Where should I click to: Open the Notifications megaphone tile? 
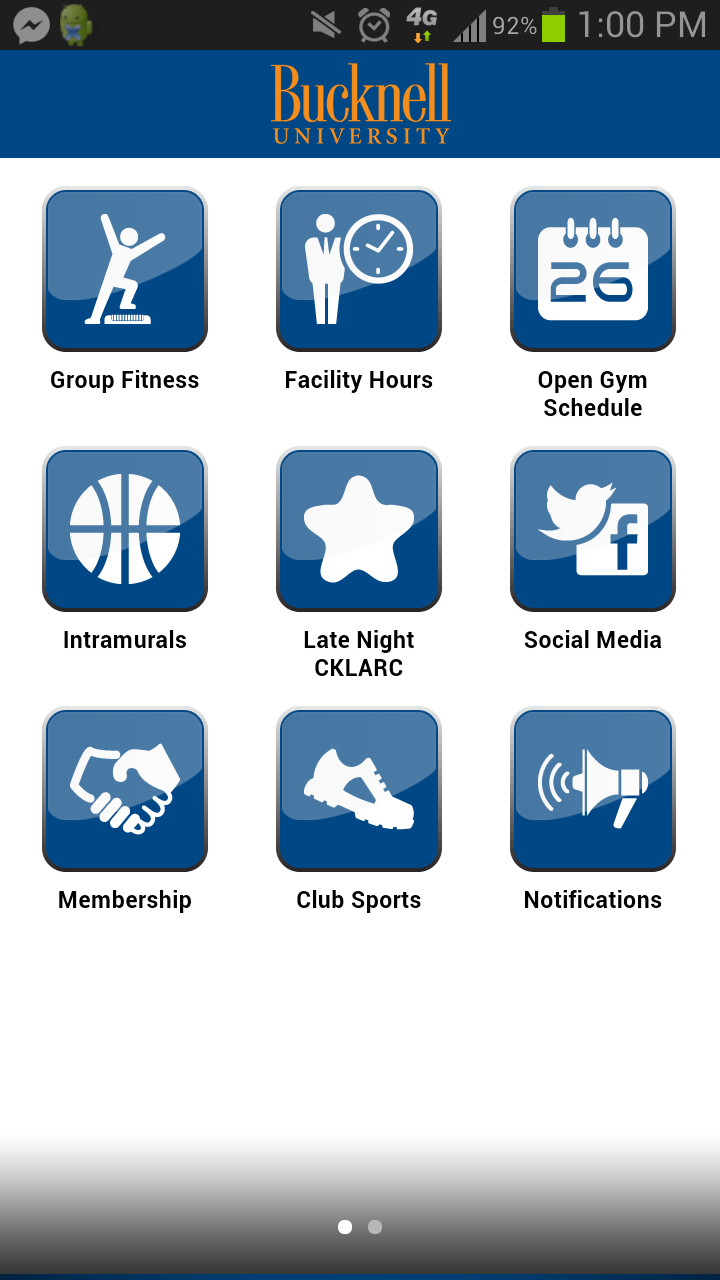pos(593,789)
